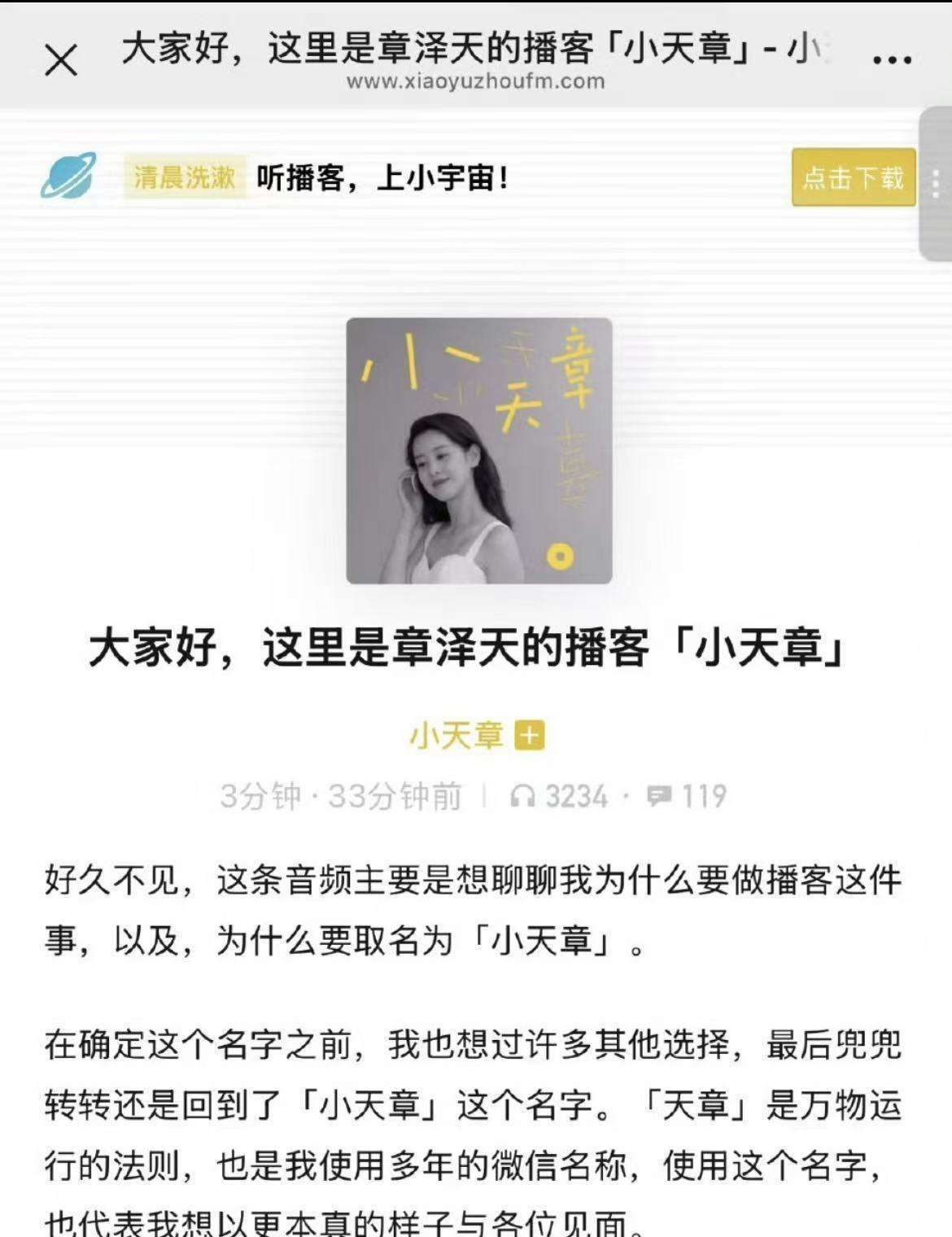Open the 119 comments

(687, 796)
